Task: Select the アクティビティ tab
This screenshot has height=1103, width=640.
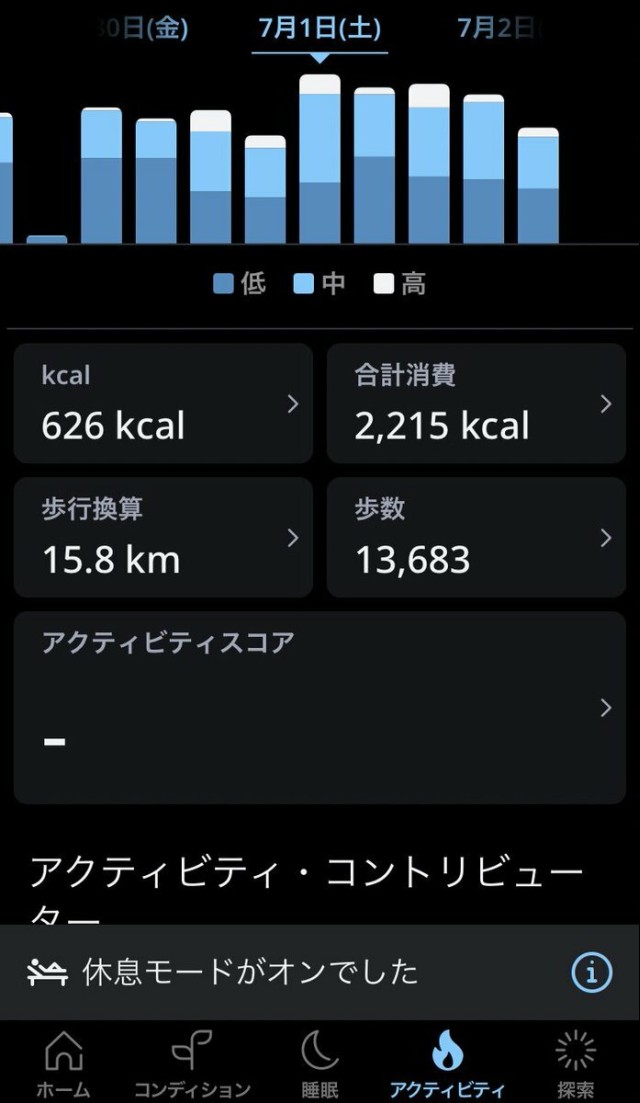Action: click(x=447, y=1065)
